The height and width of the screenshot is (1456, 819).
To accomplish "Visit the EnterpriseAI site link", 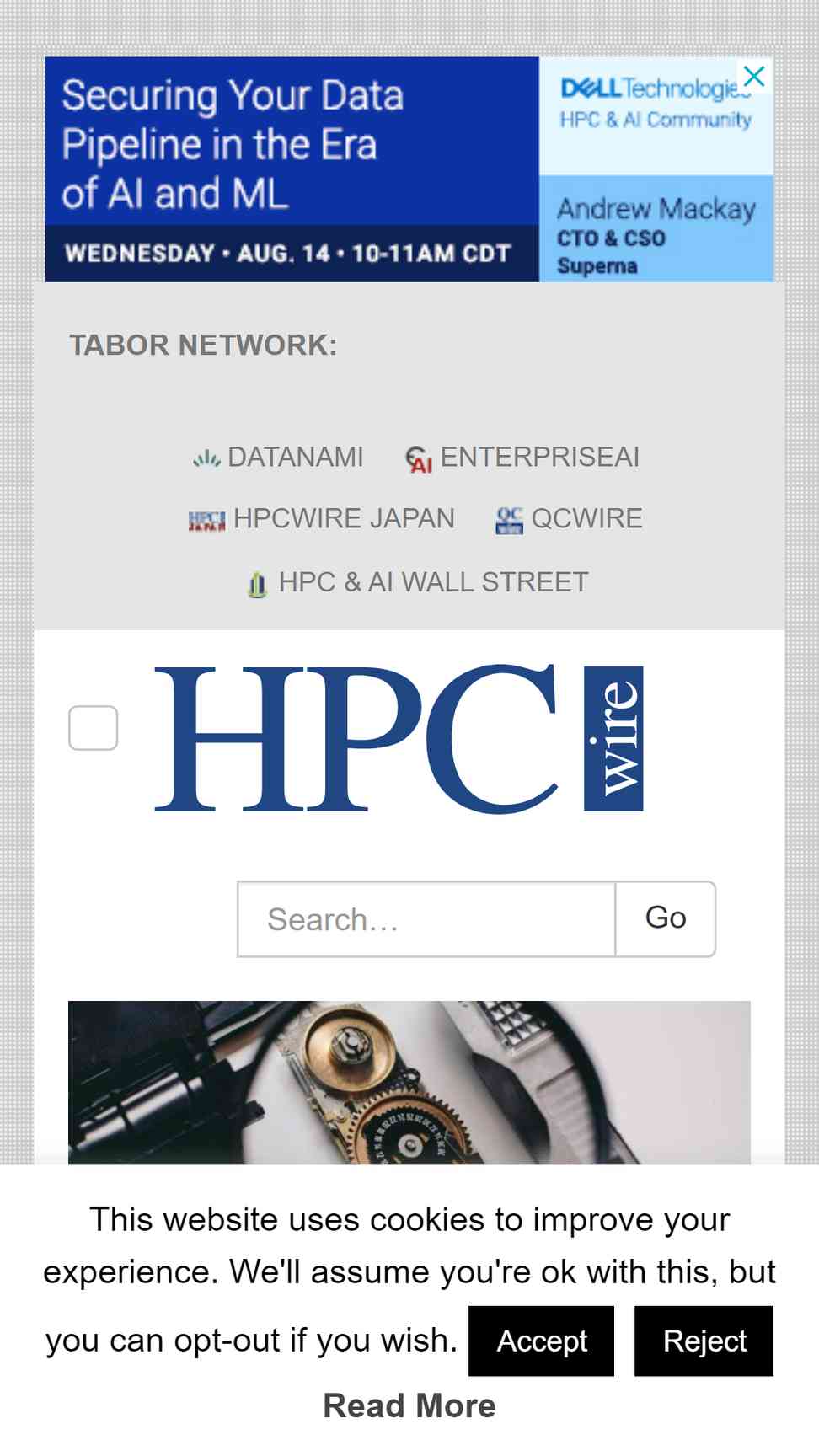I will pyautogui.click(x=522, y=457).
